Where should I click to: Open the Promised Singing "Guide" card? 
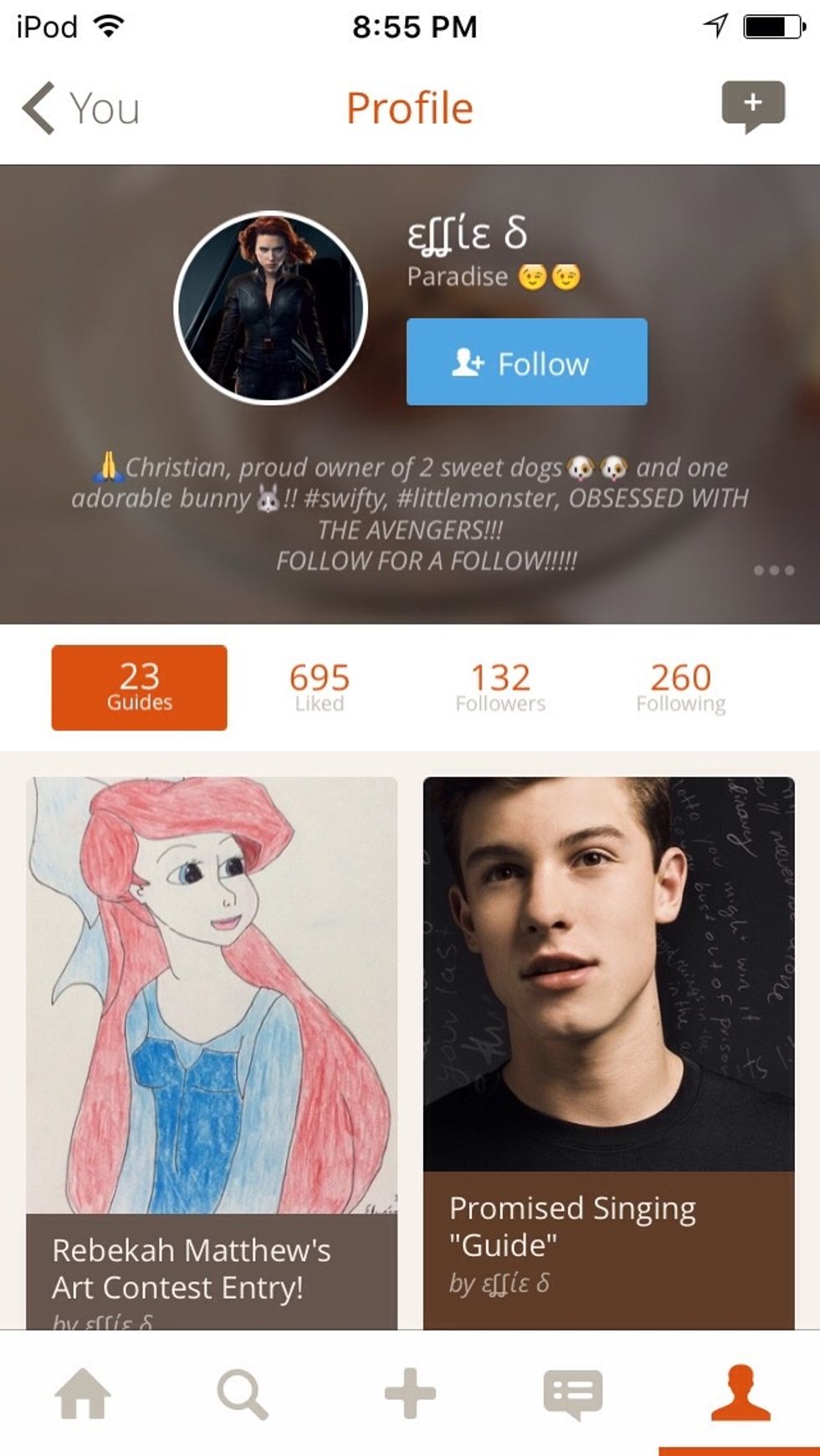(x=608, y=1046)
